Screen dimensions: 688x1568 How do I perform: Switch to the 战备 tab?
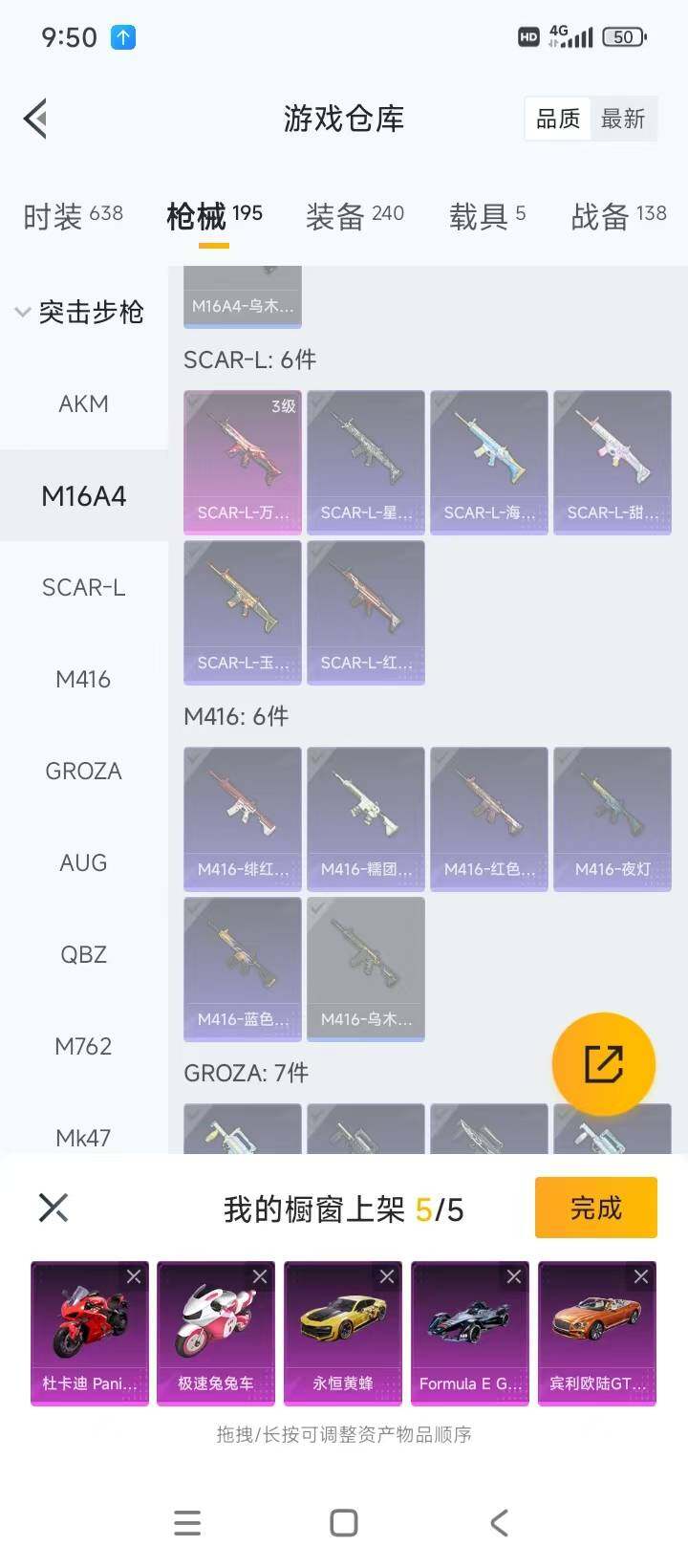pyautogui.click(x=618, y=216)
